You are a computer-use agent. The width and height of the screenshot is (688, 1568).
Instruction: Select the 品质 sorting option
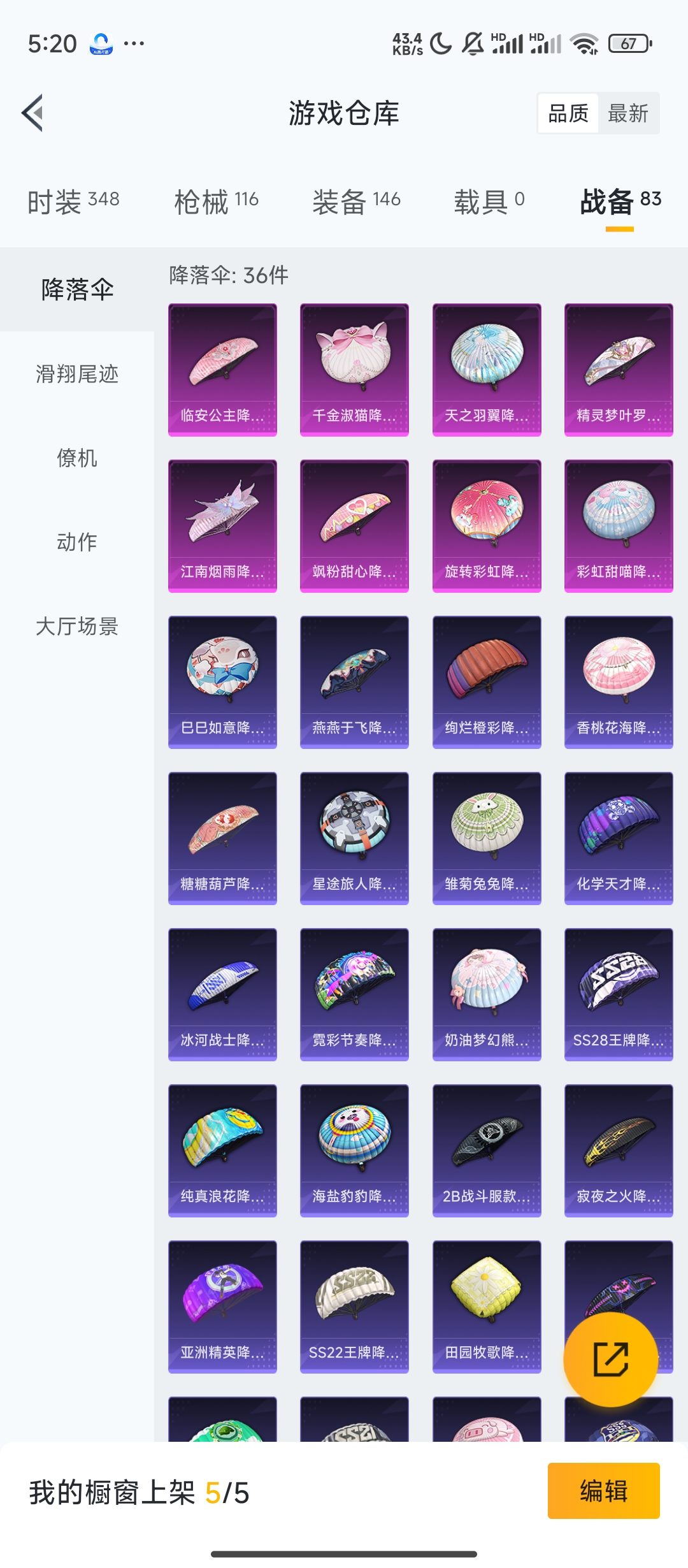568,113
